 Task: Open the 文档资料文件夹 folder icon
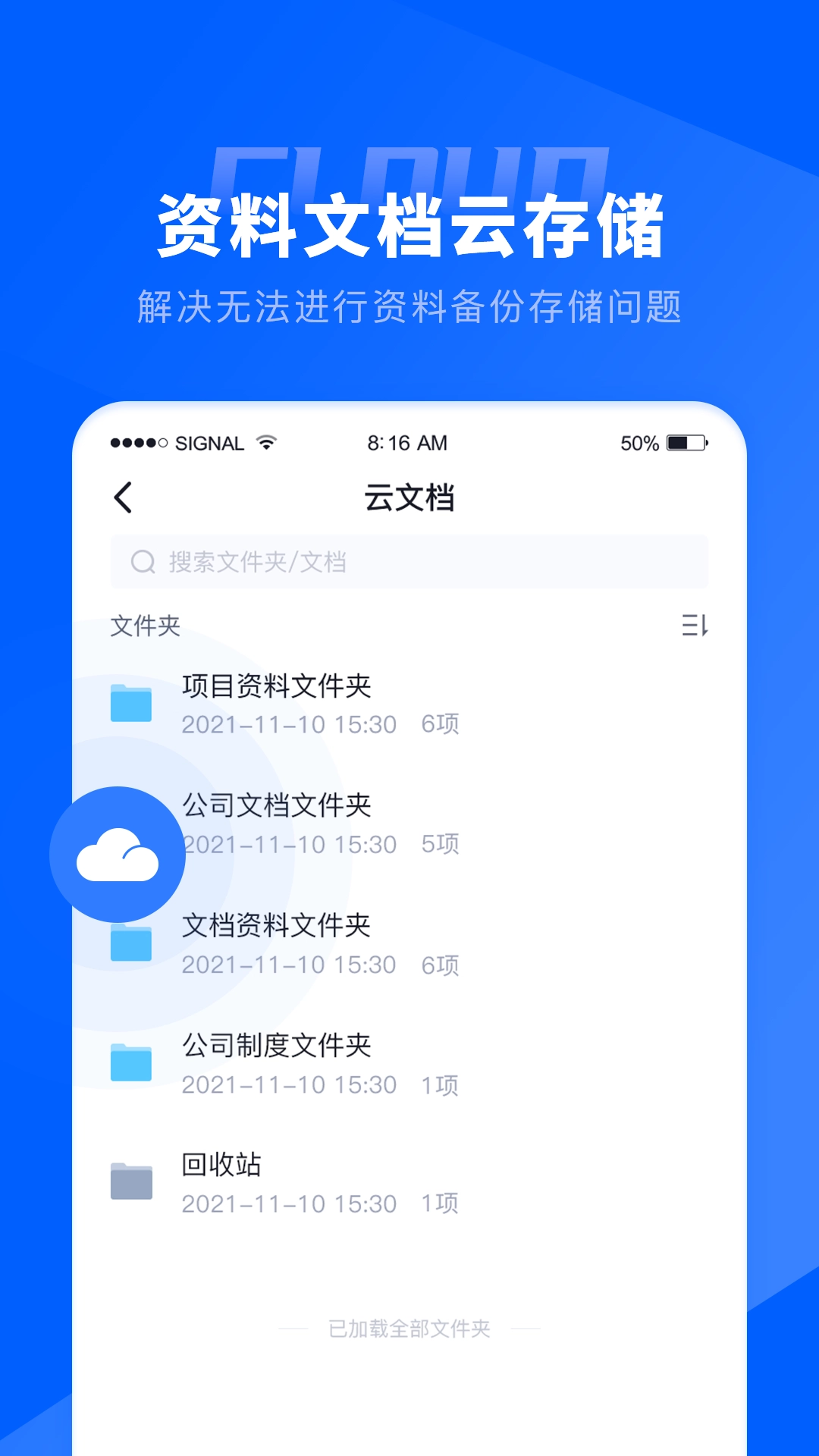(x=131, y=944)
